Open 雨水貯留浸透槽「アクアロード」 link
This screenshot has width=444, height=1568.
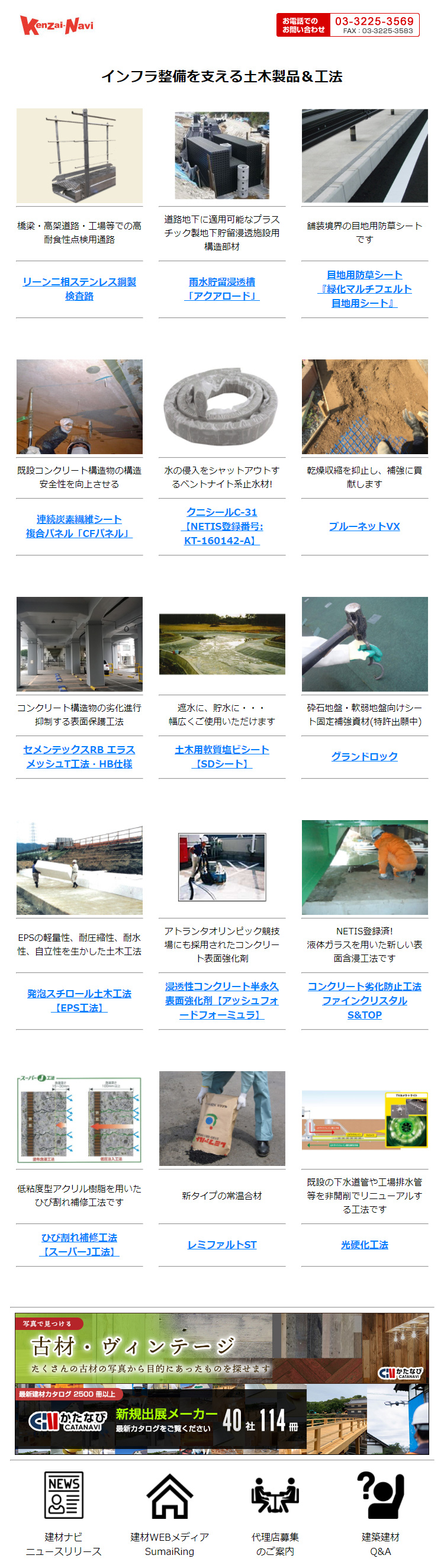(221, 288)
